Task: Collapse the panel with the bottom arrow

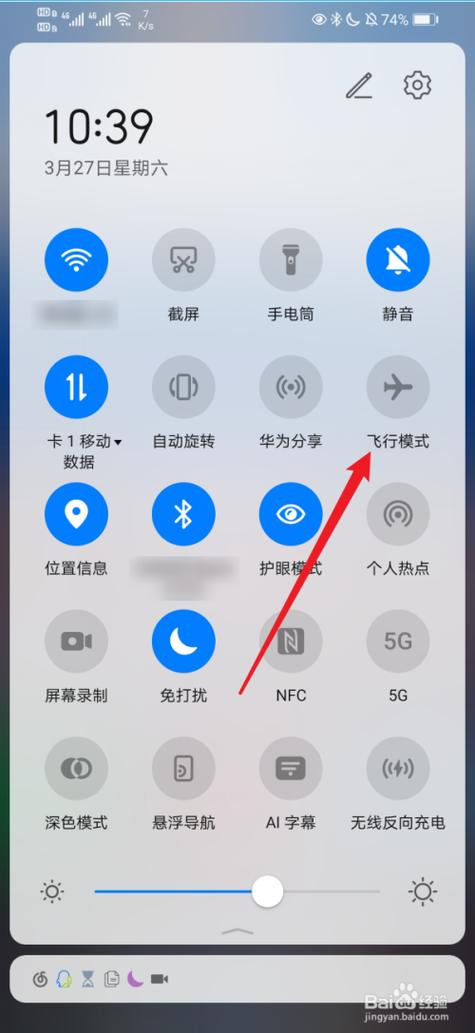Action: coord(238,932)
